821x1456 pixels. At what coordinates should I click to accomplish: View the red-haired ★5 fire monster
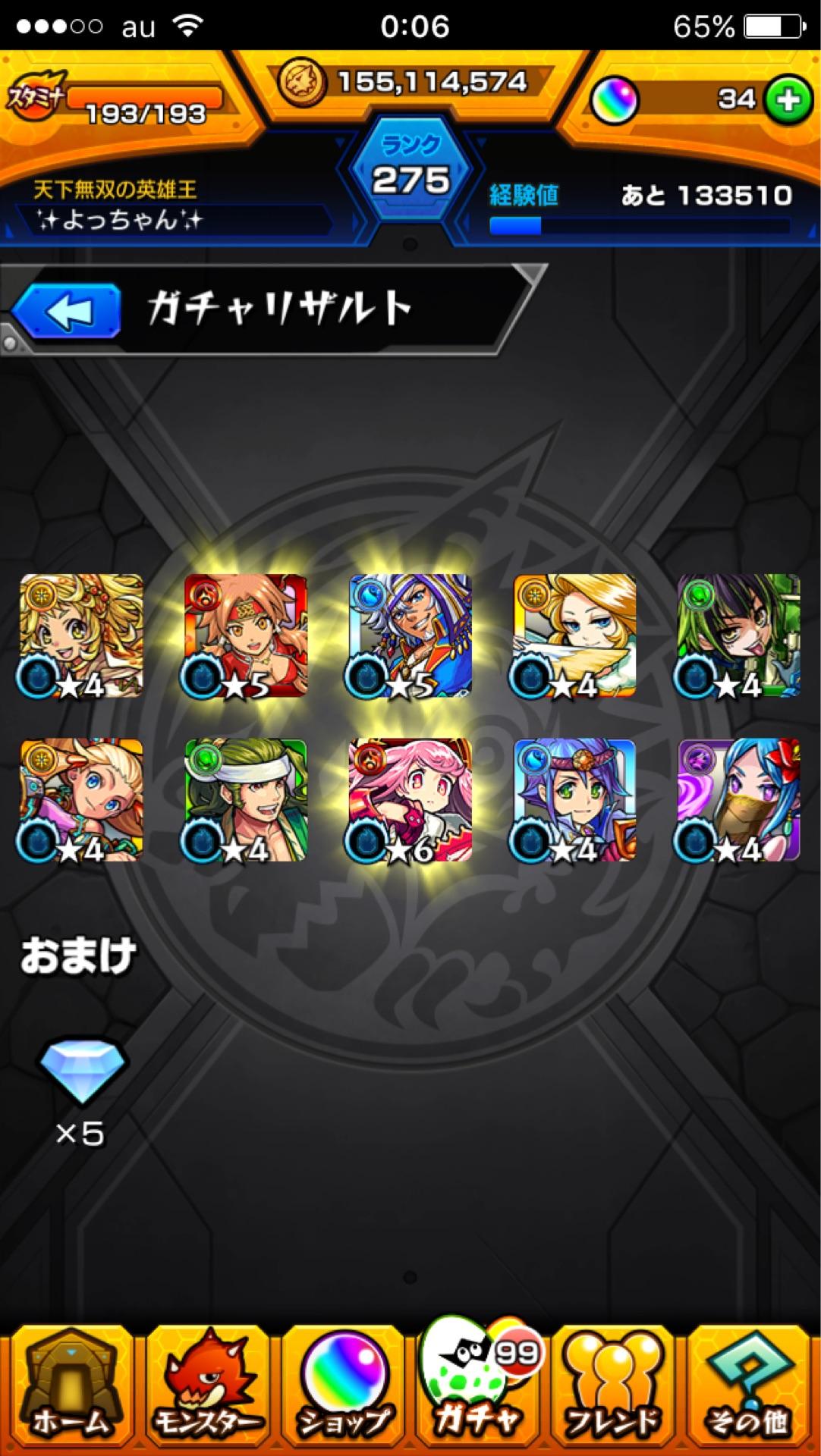pyautogui.click(x=246, y=635)
